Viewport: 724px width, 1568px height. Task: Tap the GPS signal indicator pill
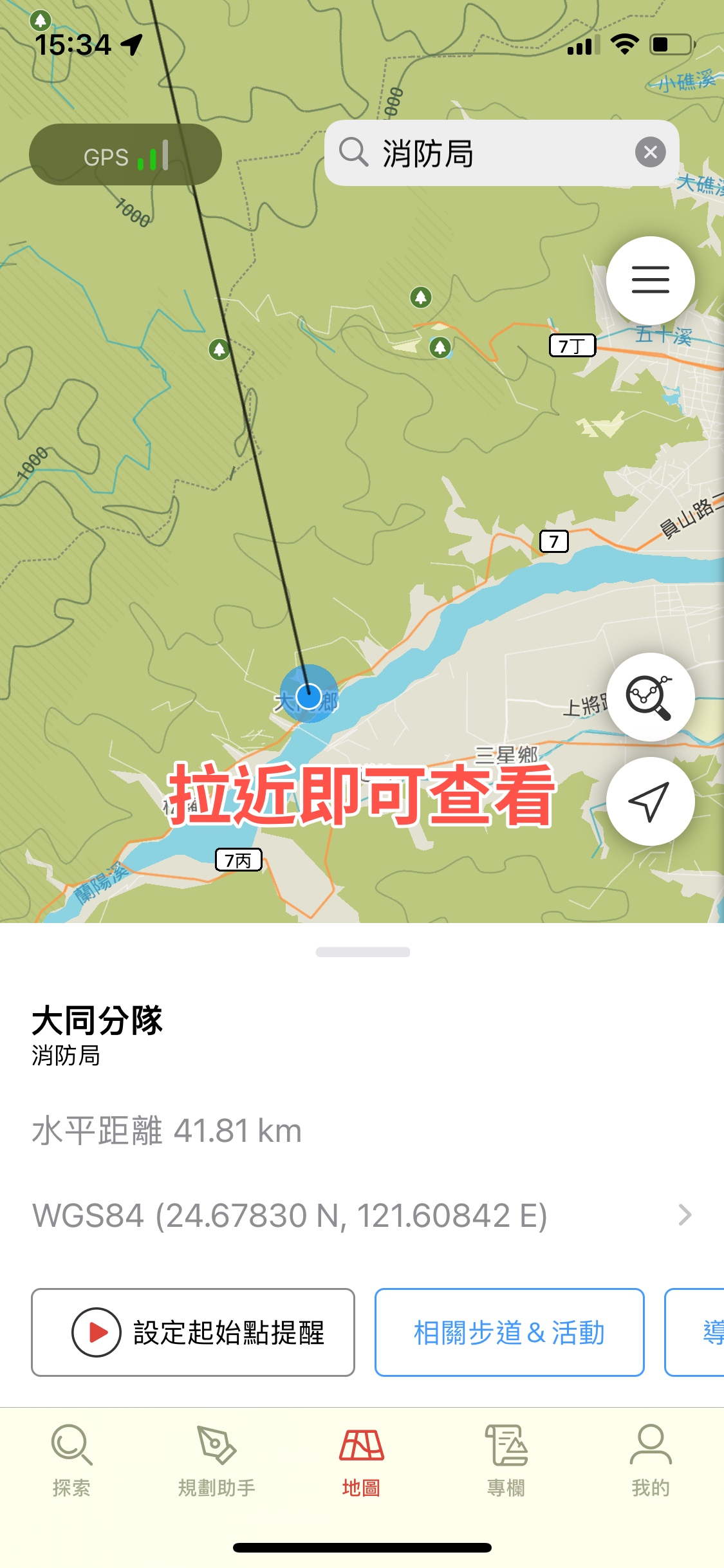(125, 155)
